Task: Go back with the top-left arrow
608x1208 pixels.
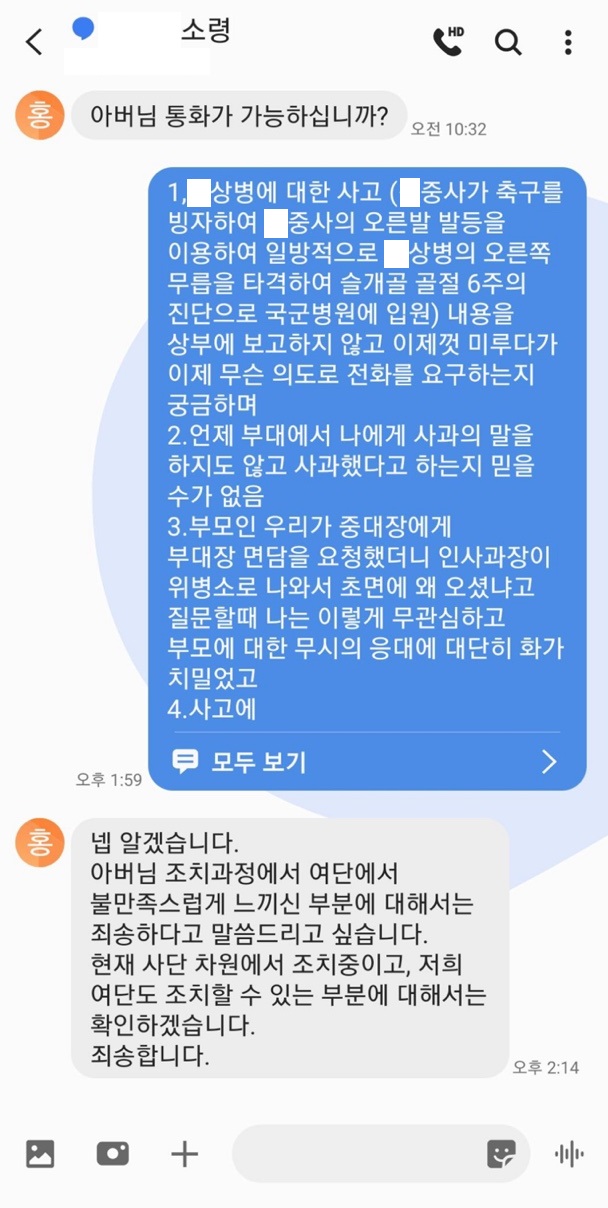Action: click(34, 42)
